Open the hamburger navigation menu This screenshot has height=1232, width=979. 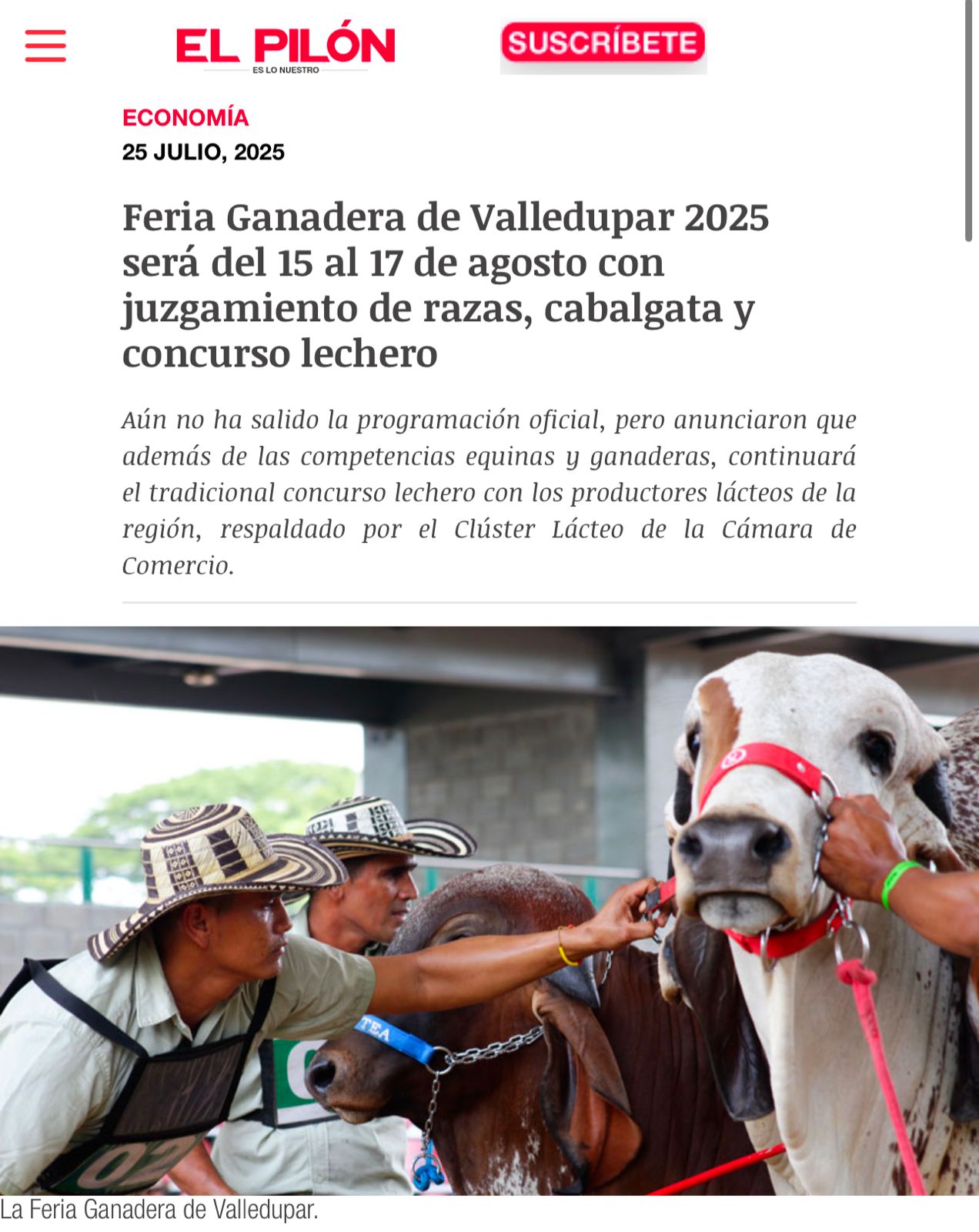click(x=45, y=45)
